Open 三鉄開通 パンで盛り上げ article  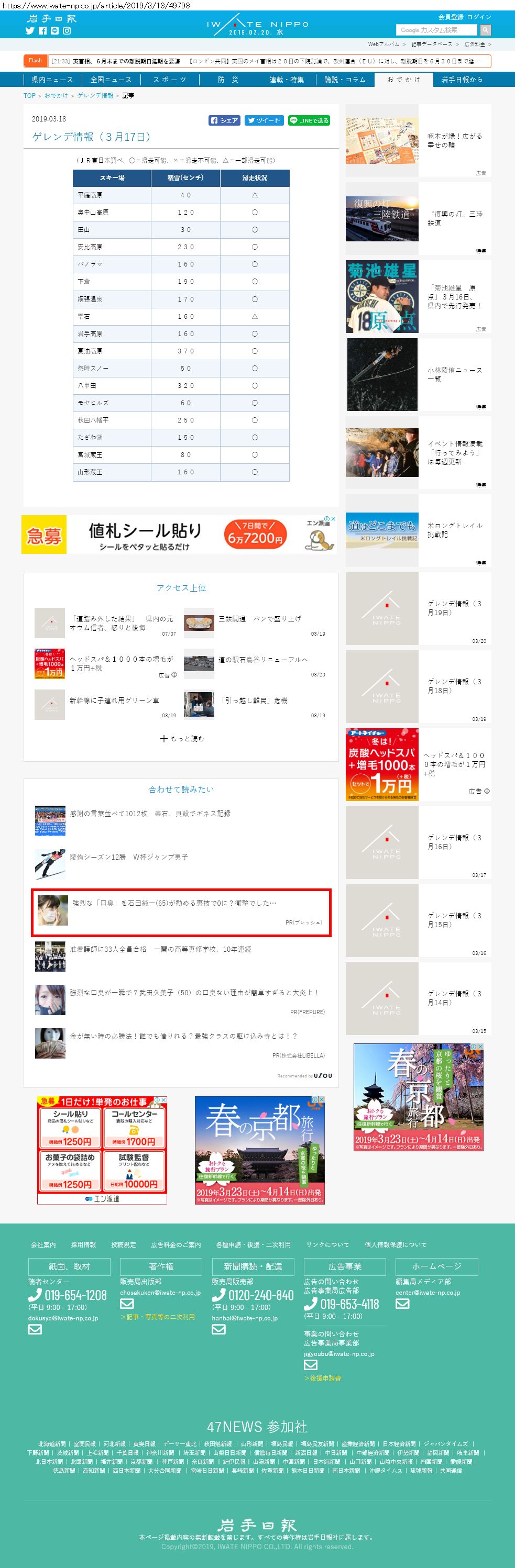(x=260, y=618)
